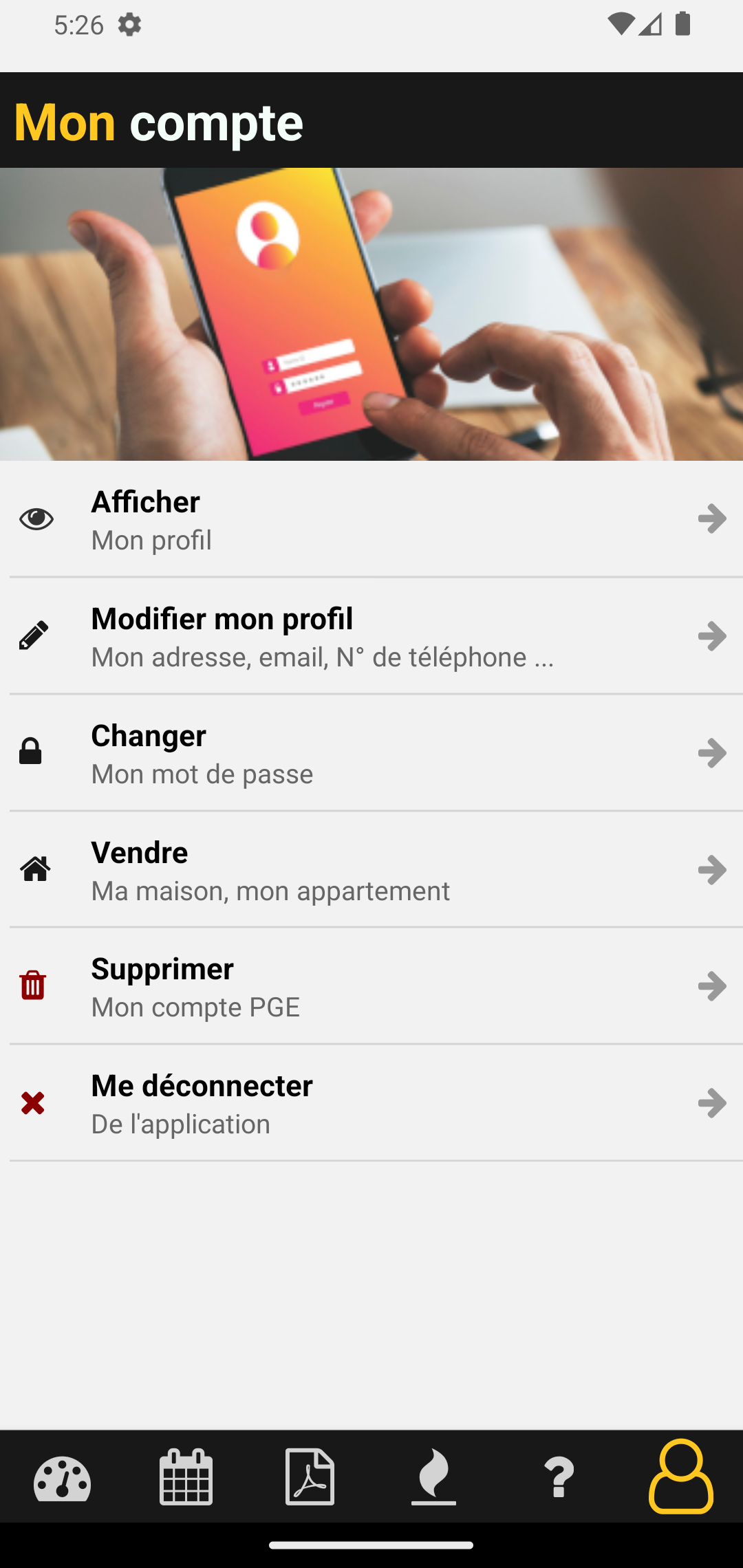Expand Supprimer Mon compte PGE via arrow
This screenshot has width=743, height=1568.
[712, 986]
